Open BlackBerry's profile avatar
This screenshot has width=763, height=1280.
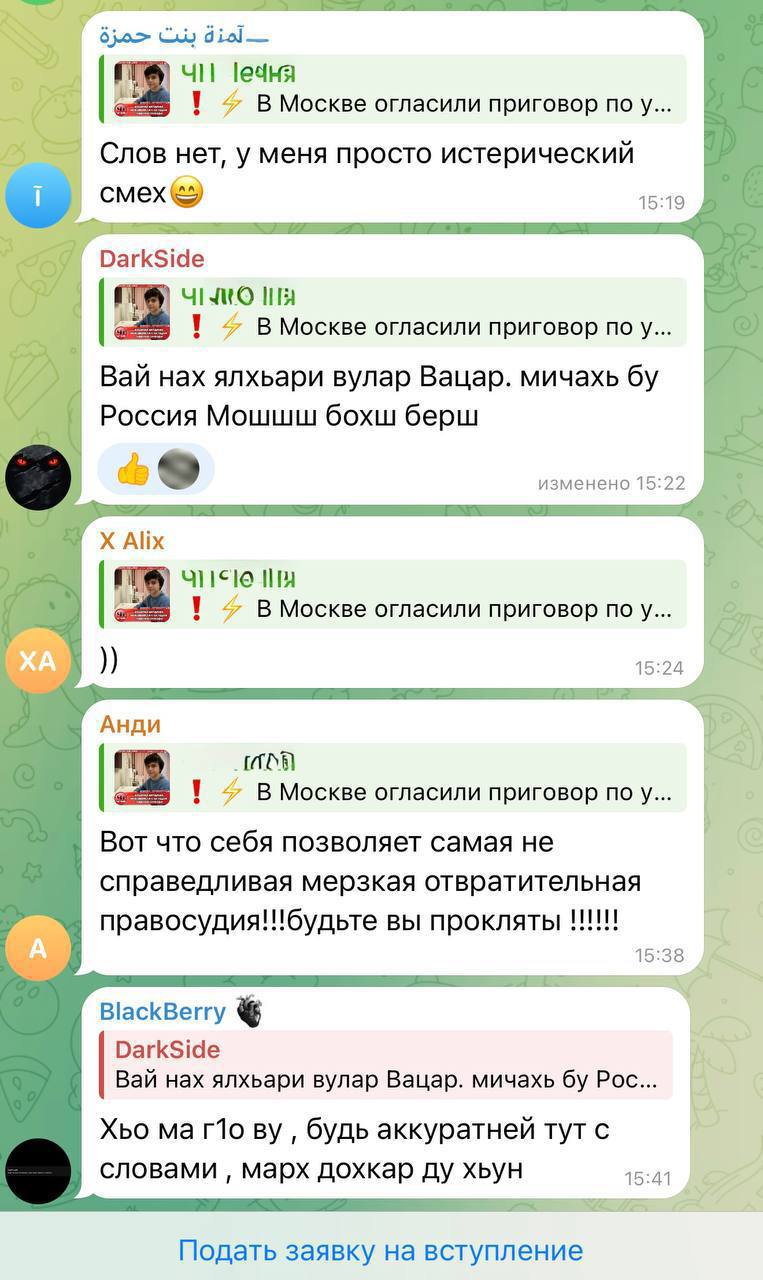tap(38, 1171)
